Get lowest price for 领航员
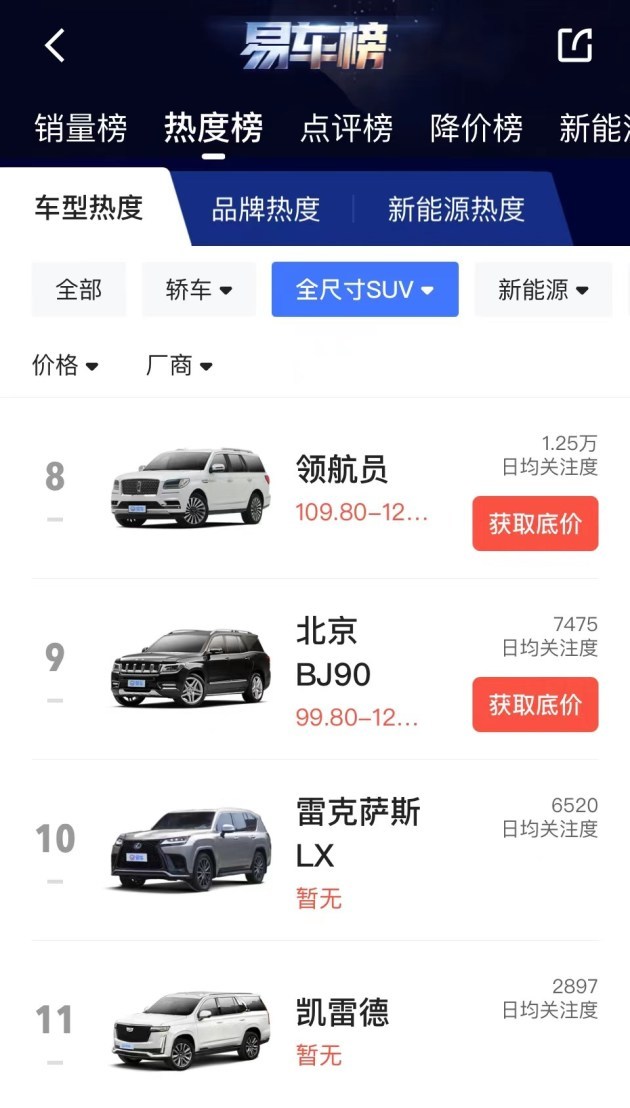 [535, 524]
